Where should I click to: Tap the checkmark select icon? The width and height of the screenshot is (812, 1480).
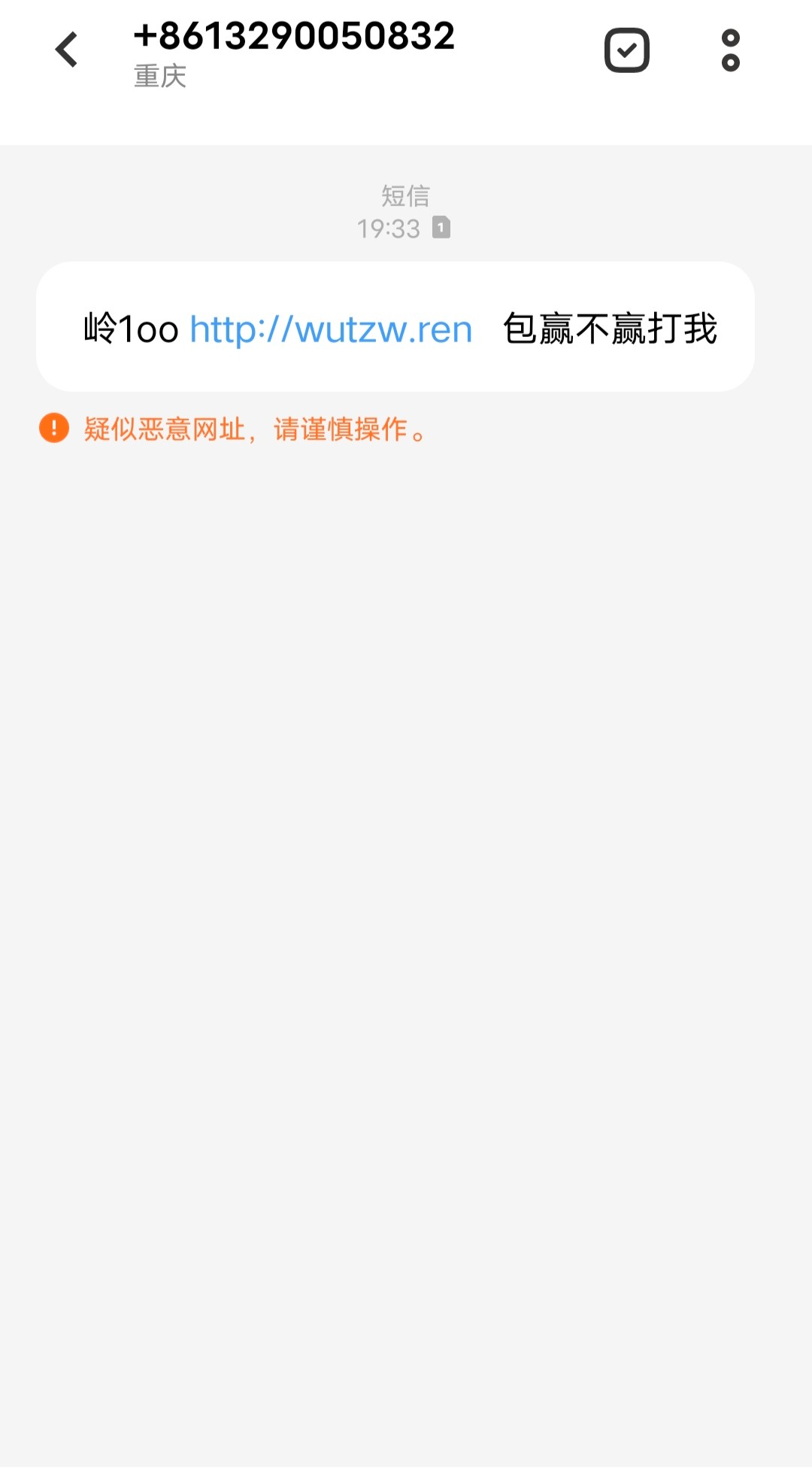click(x=626, y=50)
